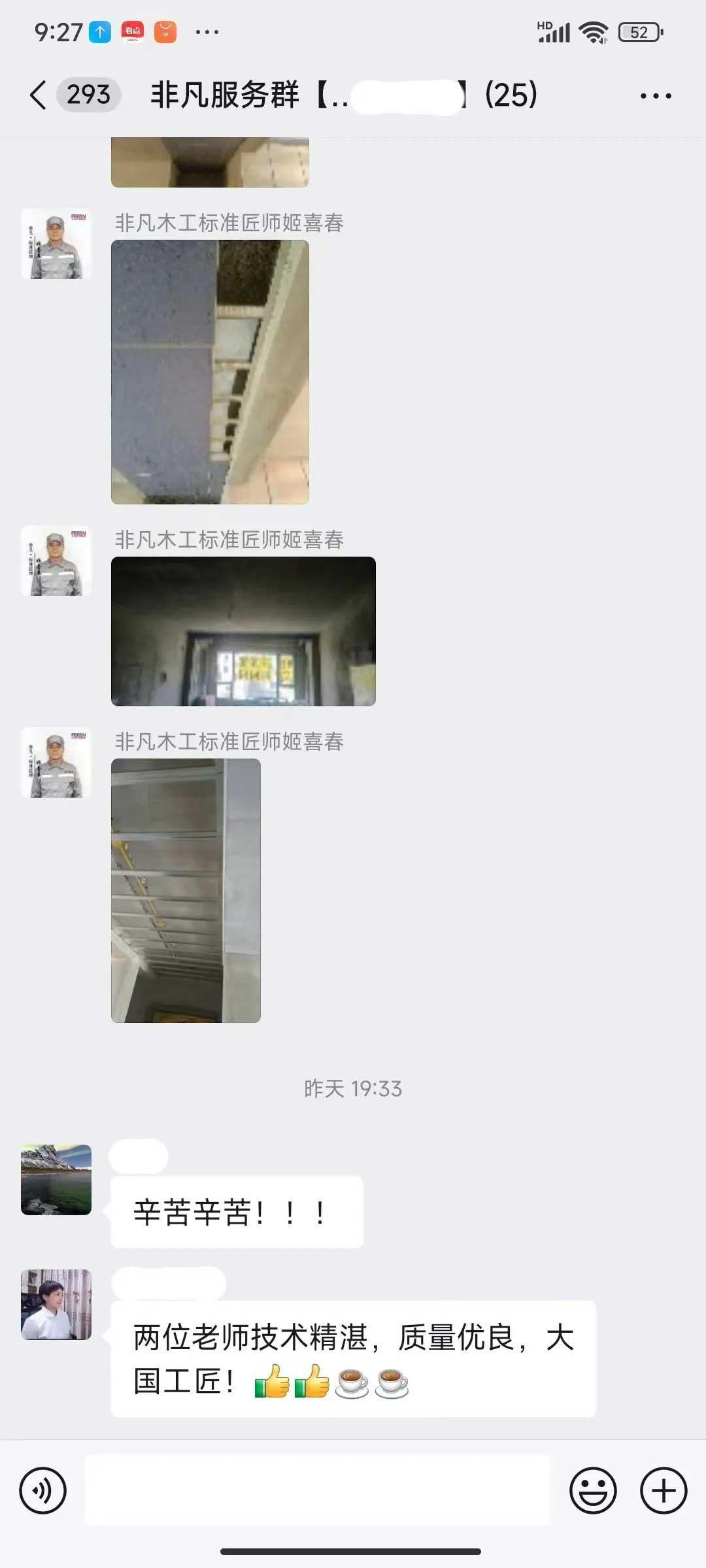Open the dark room window photo
The height and width of the screenshot is (1568, 706).
[x=243, y=631]
